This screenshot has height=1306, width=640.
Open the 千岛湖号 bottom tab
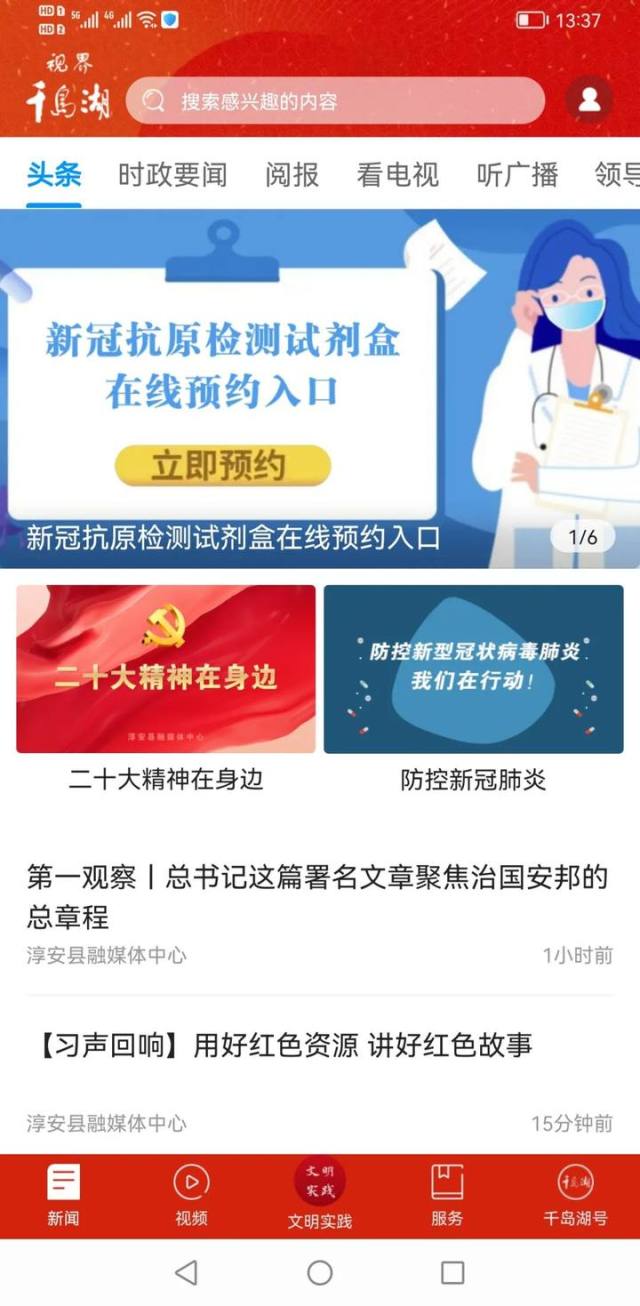pyautogui.click(x=575, y=1195)
